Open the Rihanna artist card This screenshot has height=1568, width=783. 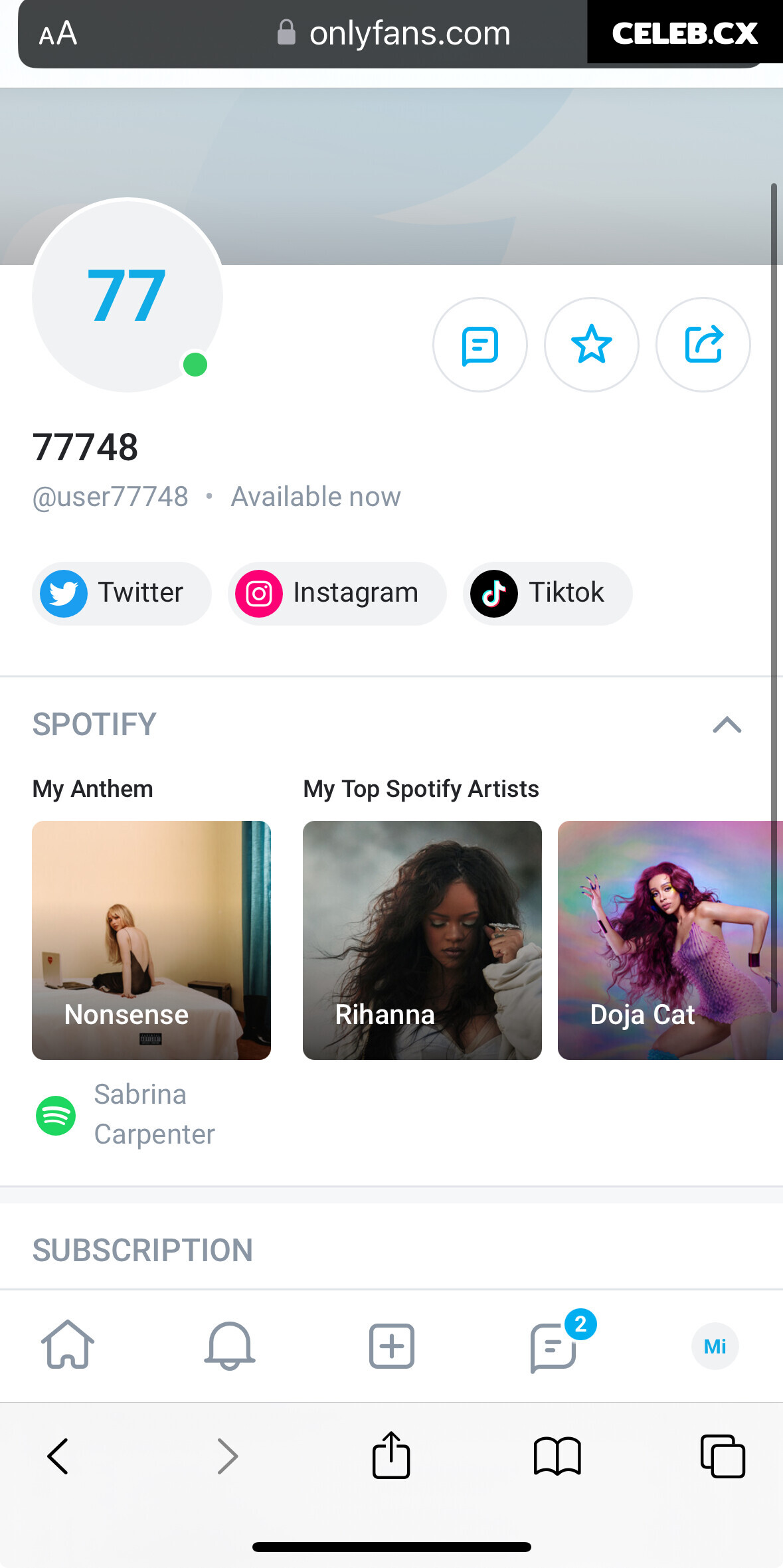(x=422, y=940)
